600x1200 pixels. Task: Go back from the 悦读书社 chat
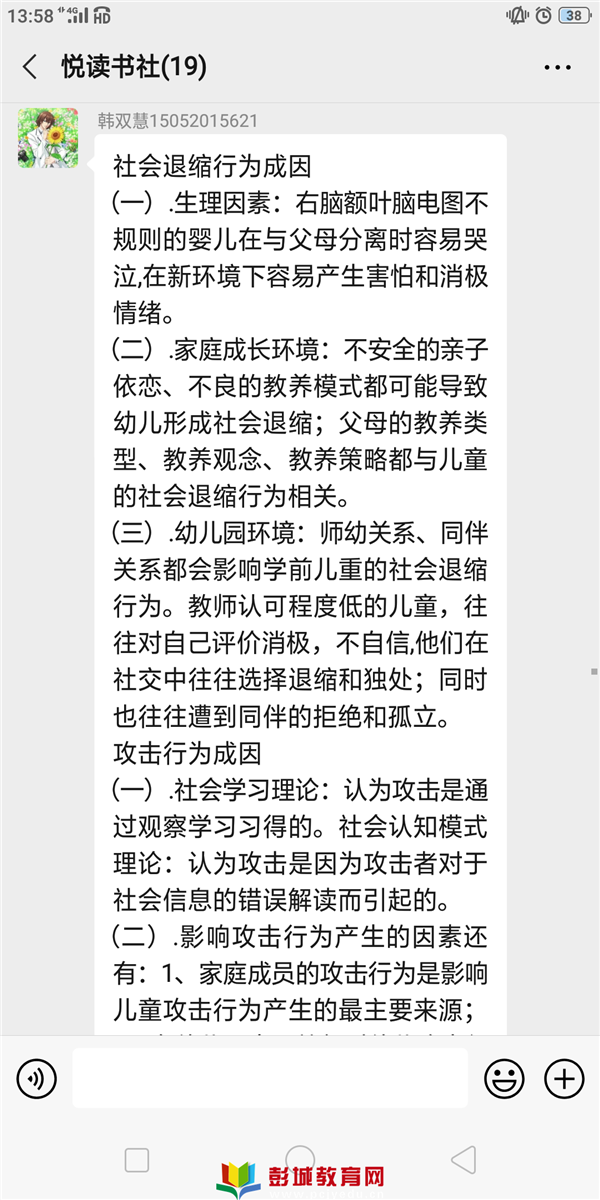[x=30, y=67]
